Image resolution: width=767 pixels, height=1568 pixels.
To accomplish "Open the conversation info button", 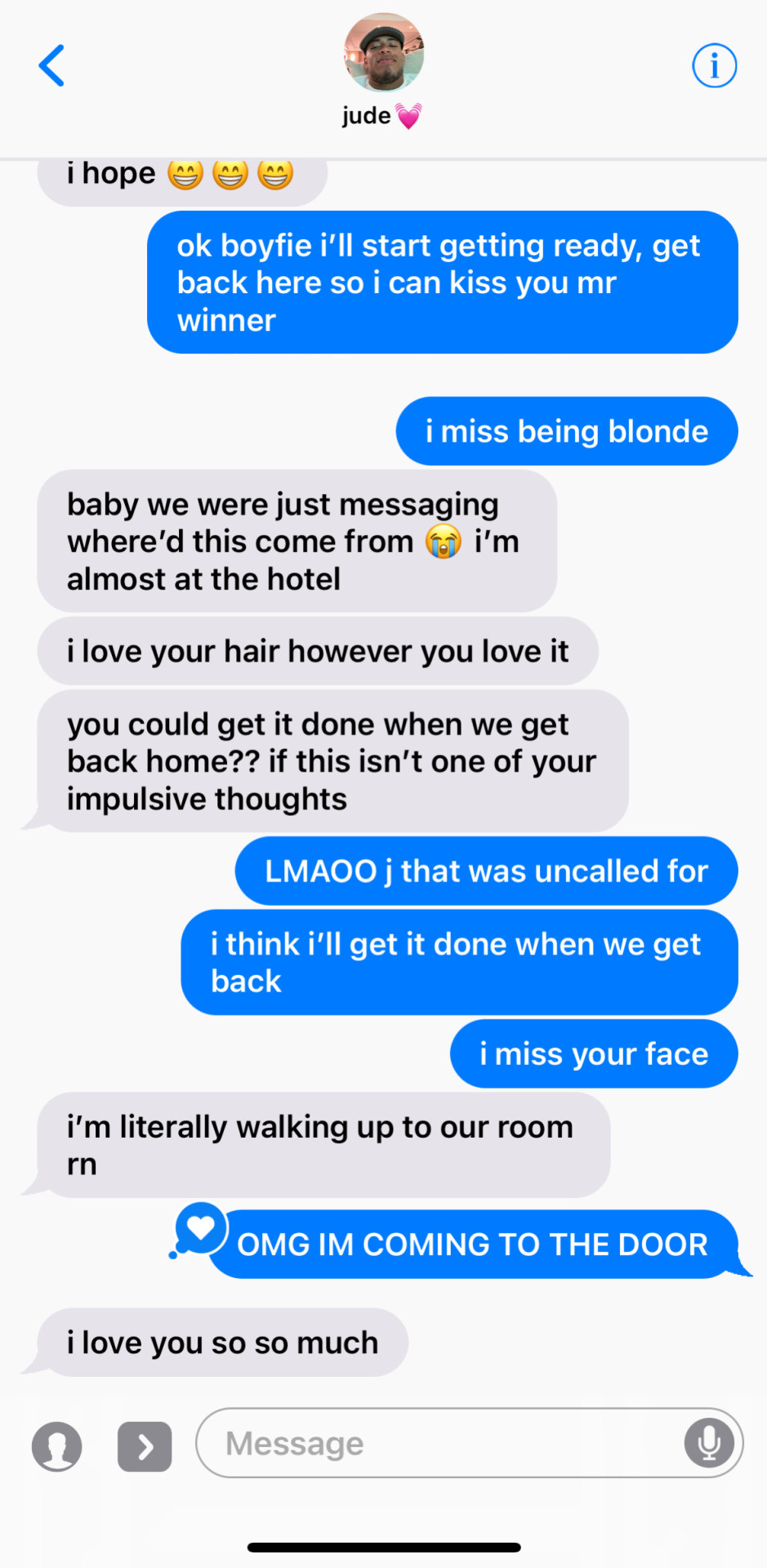I will coord(714,65).
